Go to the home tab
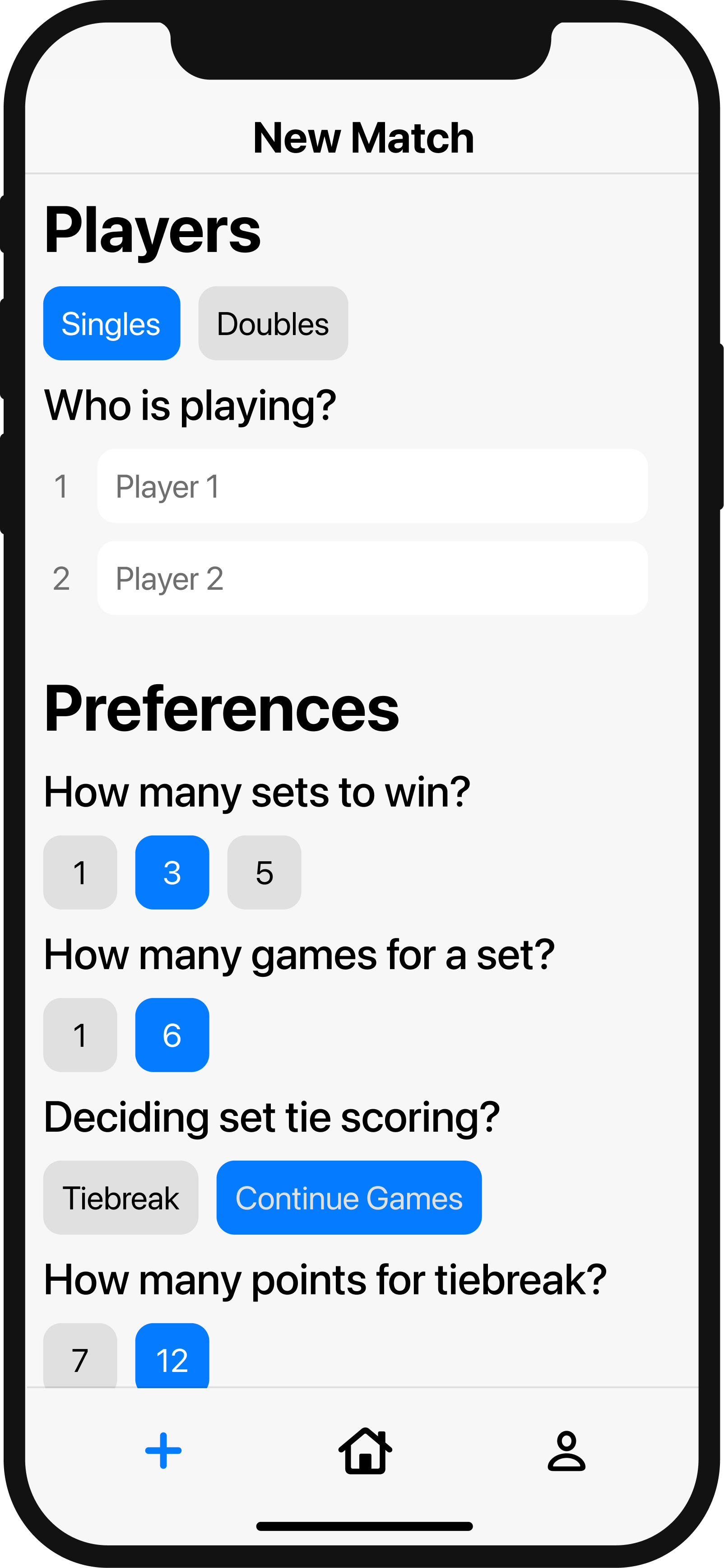Screen dimensions: 724x1568 [x=365, y=1451]
